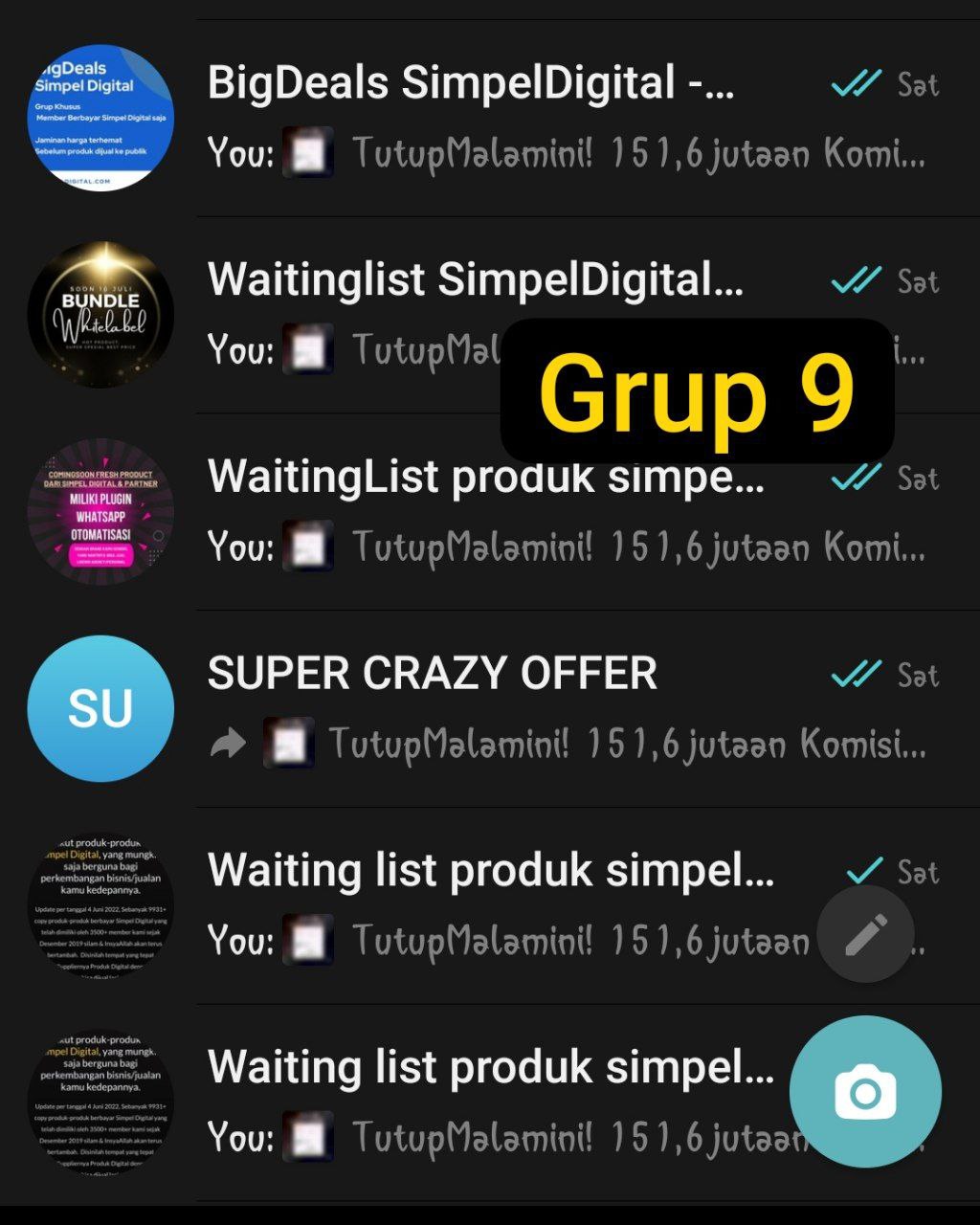This screenshot has height=1225, width=980.
Task: Open the camera floating button
Action: click(x=865, y=1092)
